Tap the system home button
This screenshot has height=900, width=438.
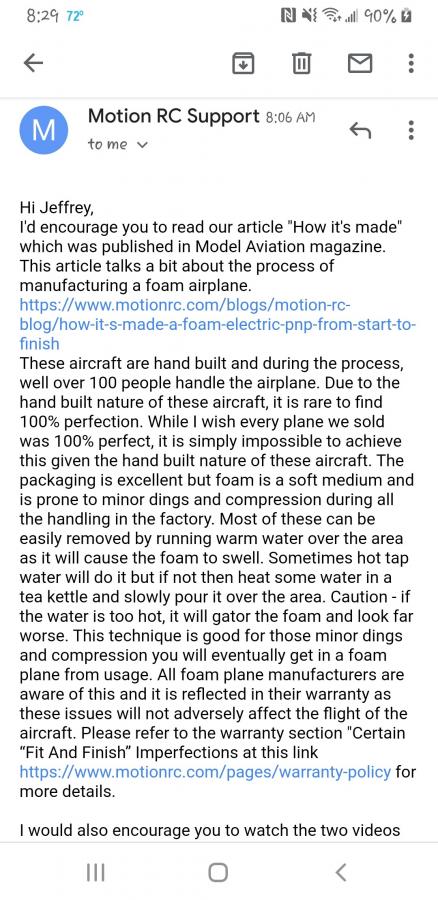[218, 872]
